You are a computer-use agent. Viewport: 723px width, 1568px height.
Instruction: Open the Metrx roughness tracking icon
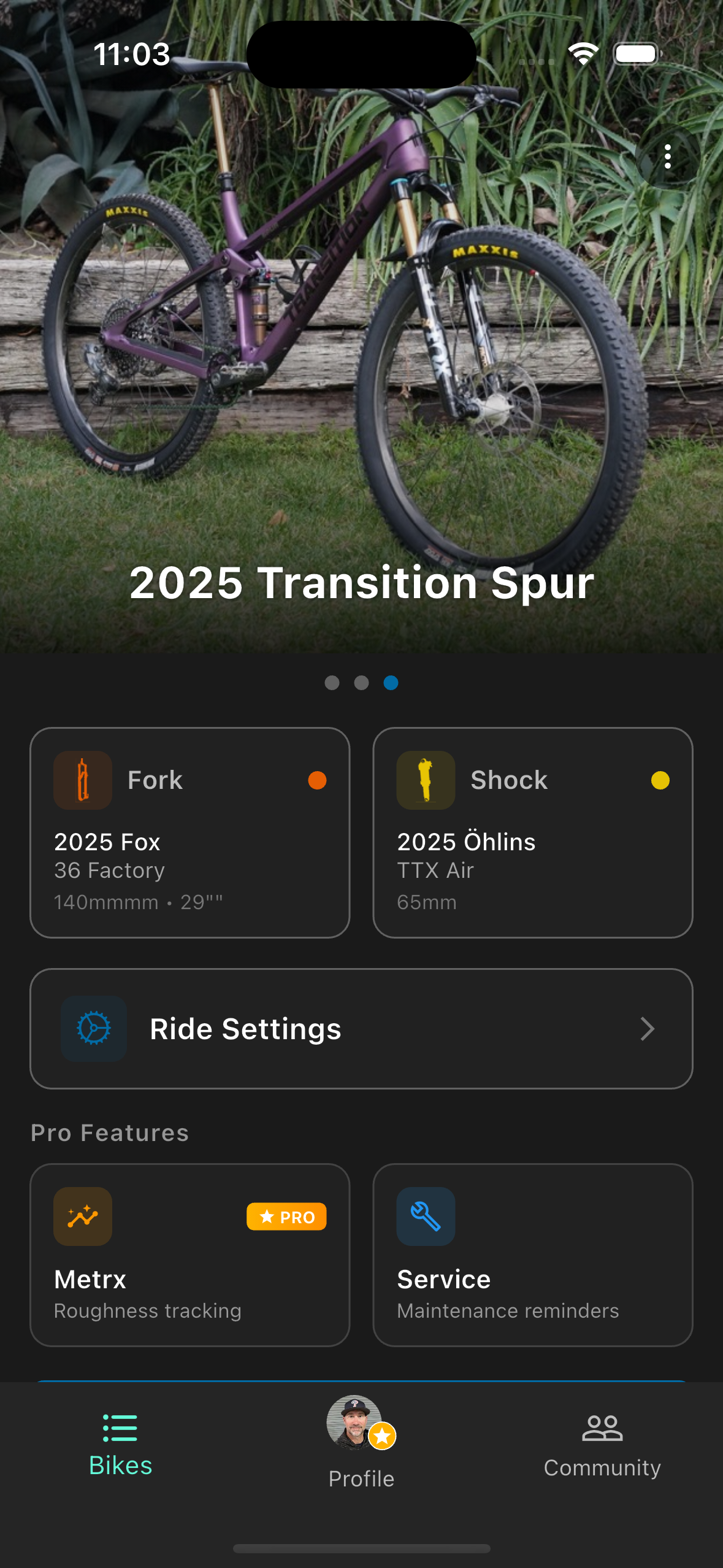point(82,1216)
